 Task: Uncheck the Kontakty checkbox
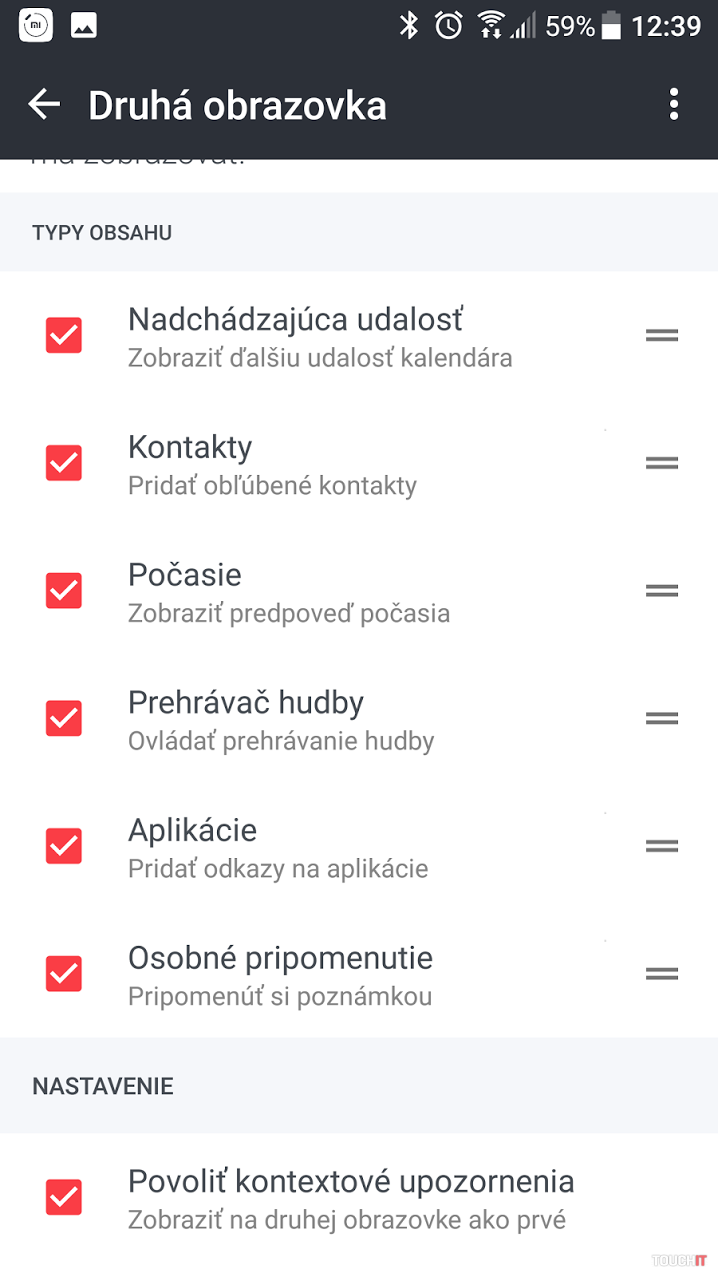64,463
